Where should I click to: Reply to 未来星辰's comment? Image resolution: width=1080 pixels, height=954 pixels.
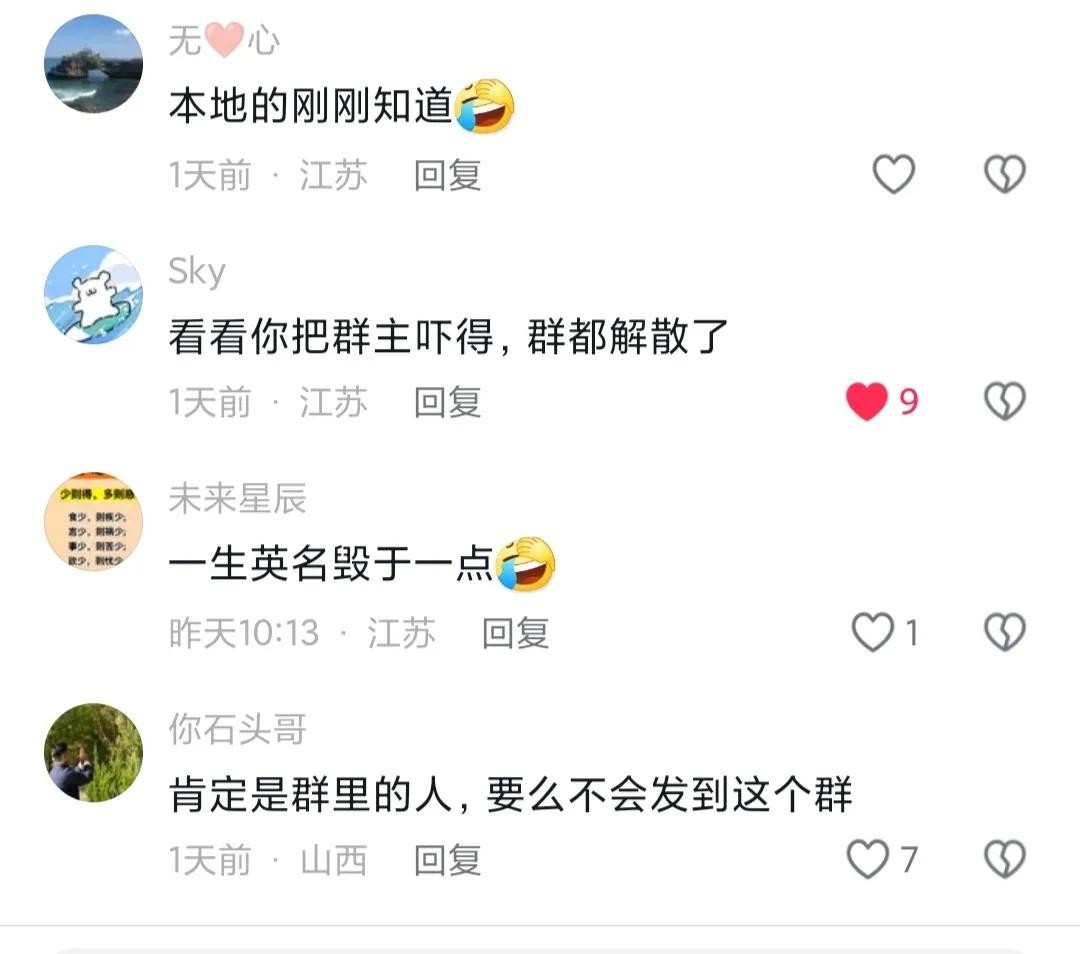click(x=515, y=632)
